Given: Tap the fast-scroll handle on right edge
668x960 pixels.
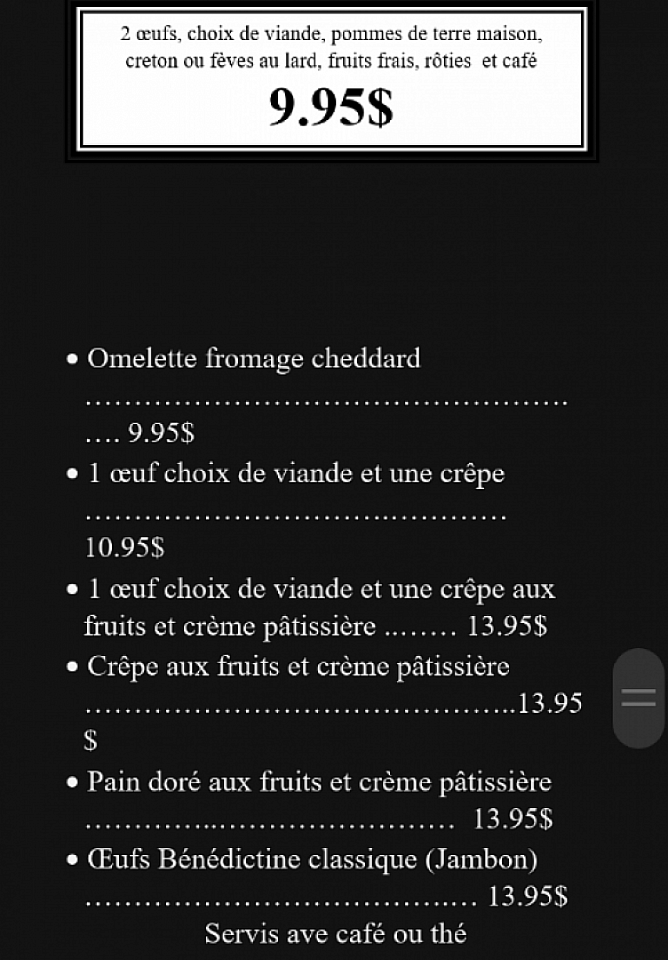Looking at the screenshot, I should tap(639, 697).
